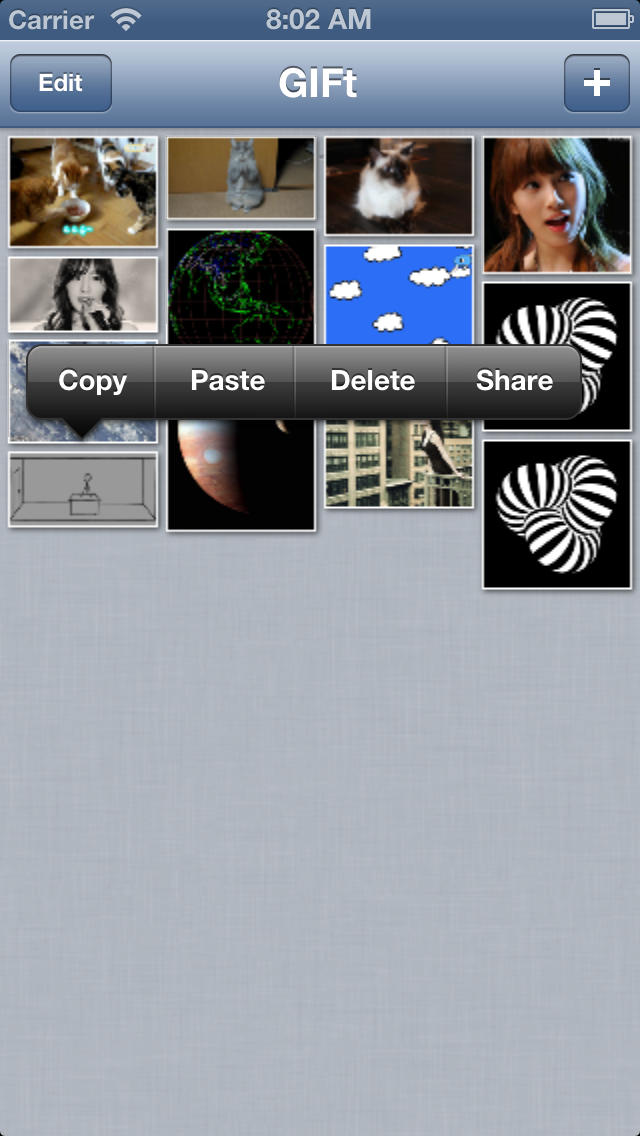Open the red planet GIF

[241, 475]
